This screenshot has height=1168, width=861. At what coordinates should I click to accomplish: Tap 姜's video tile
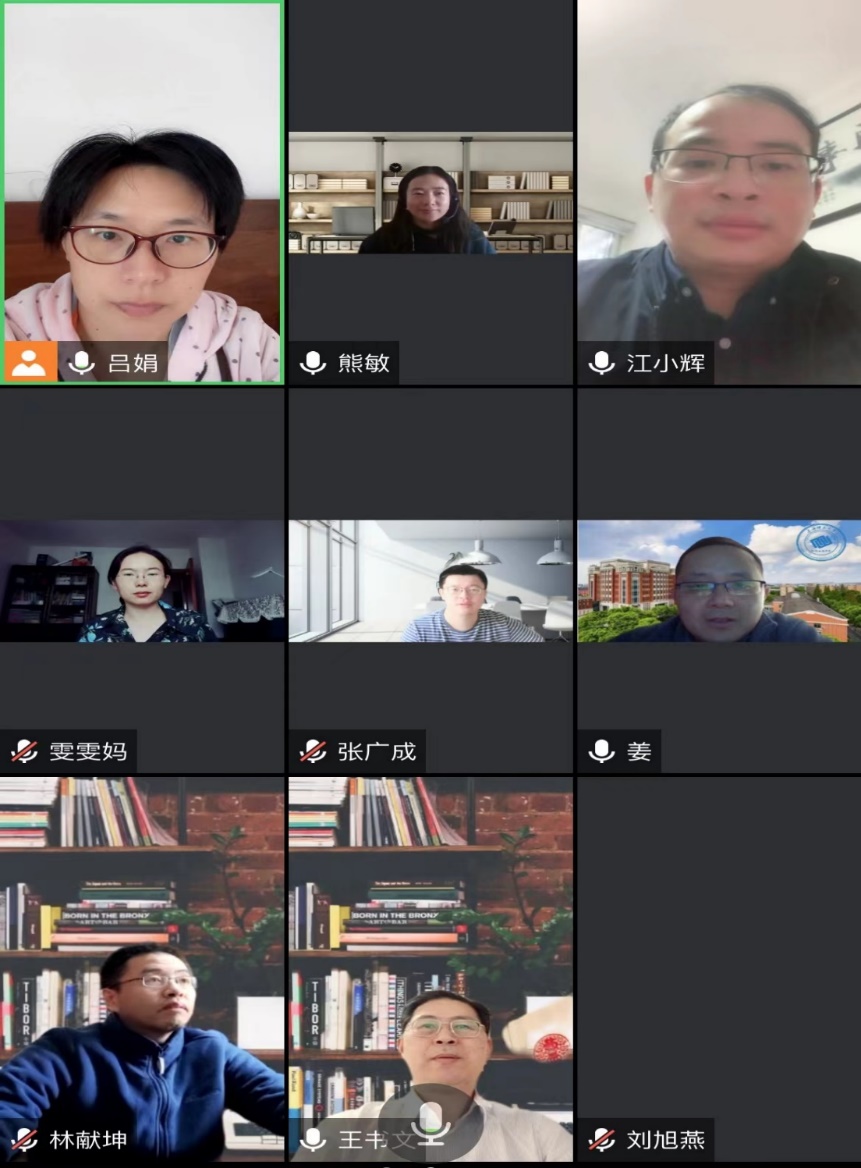pyautogui.click(x=718, y=580)
